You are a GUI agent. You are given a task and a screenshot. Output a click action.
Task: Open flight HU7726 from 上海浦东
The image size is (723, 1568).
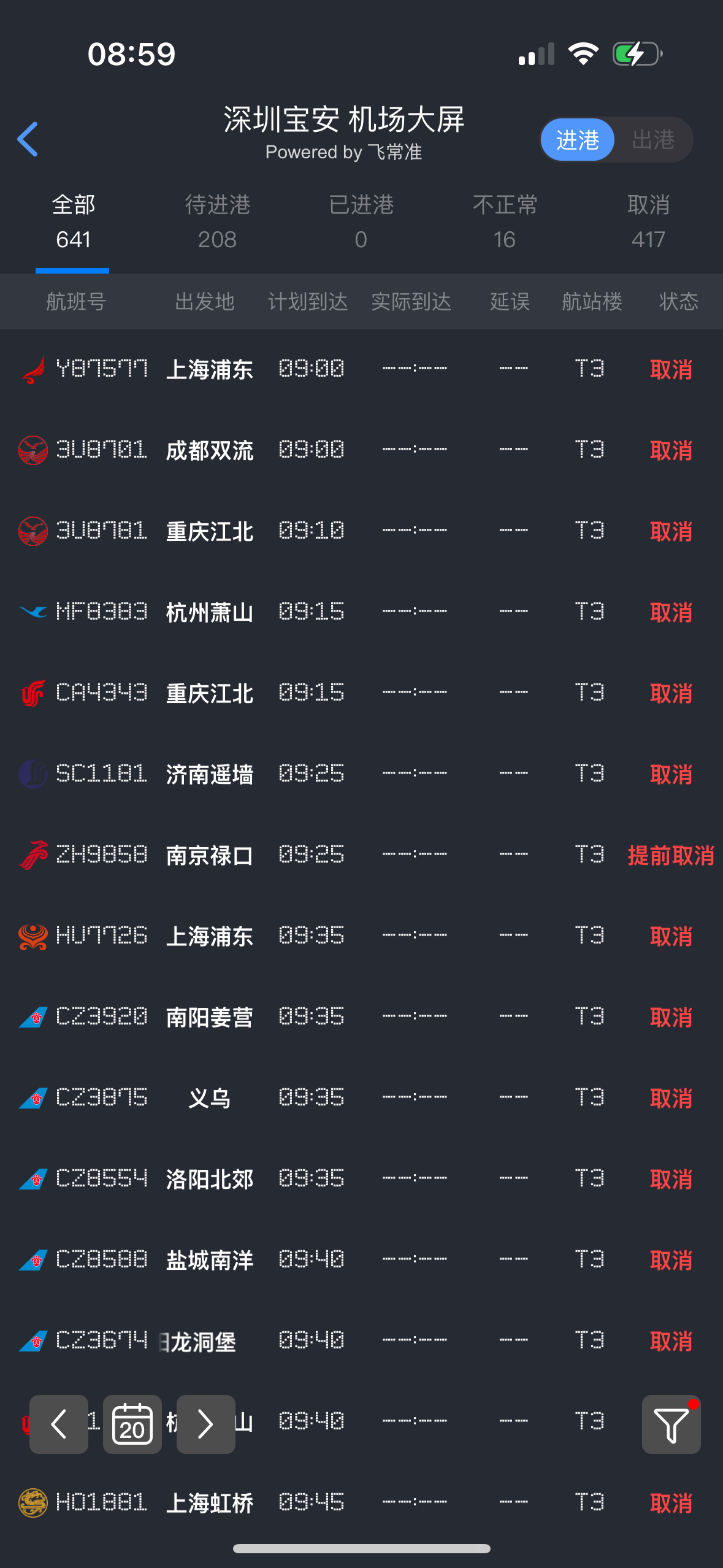coord(361,936)
